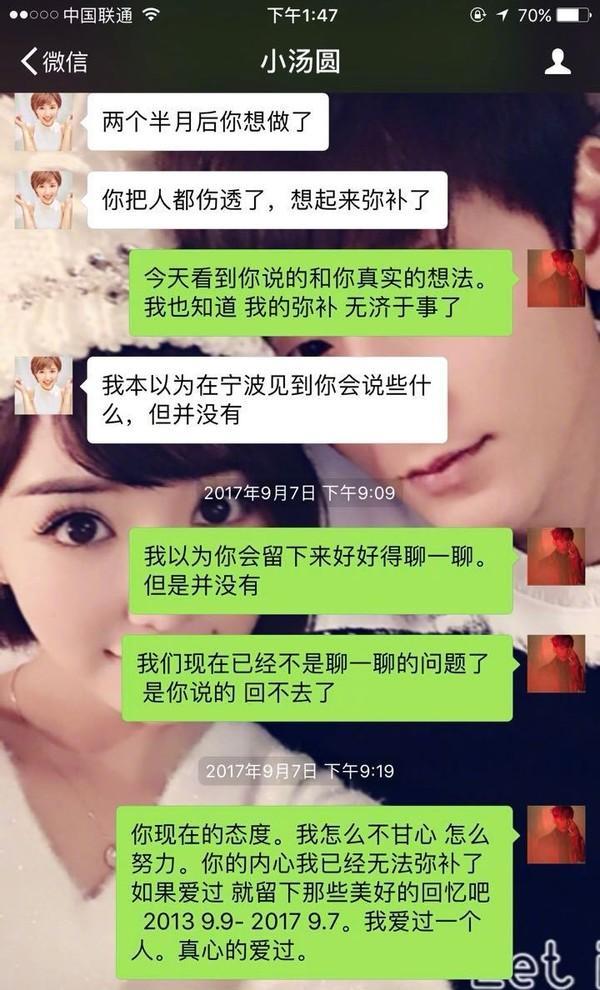600x990 pixels.
Task: View my avatar beside 今天看到你说的 message
Action: point(556,278)
